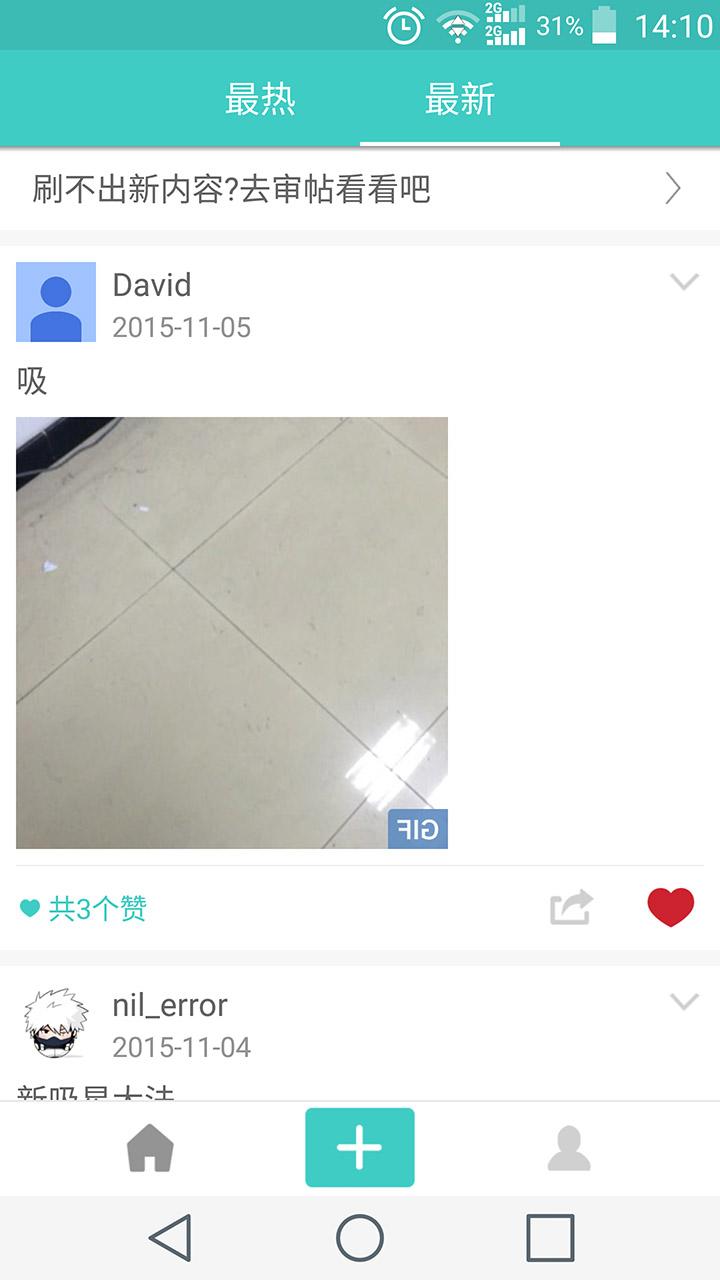Toggle the like heart next to 共3个赞
Image resolution: width=720 pixels, height=1280 pixels.
coord(29,905)
